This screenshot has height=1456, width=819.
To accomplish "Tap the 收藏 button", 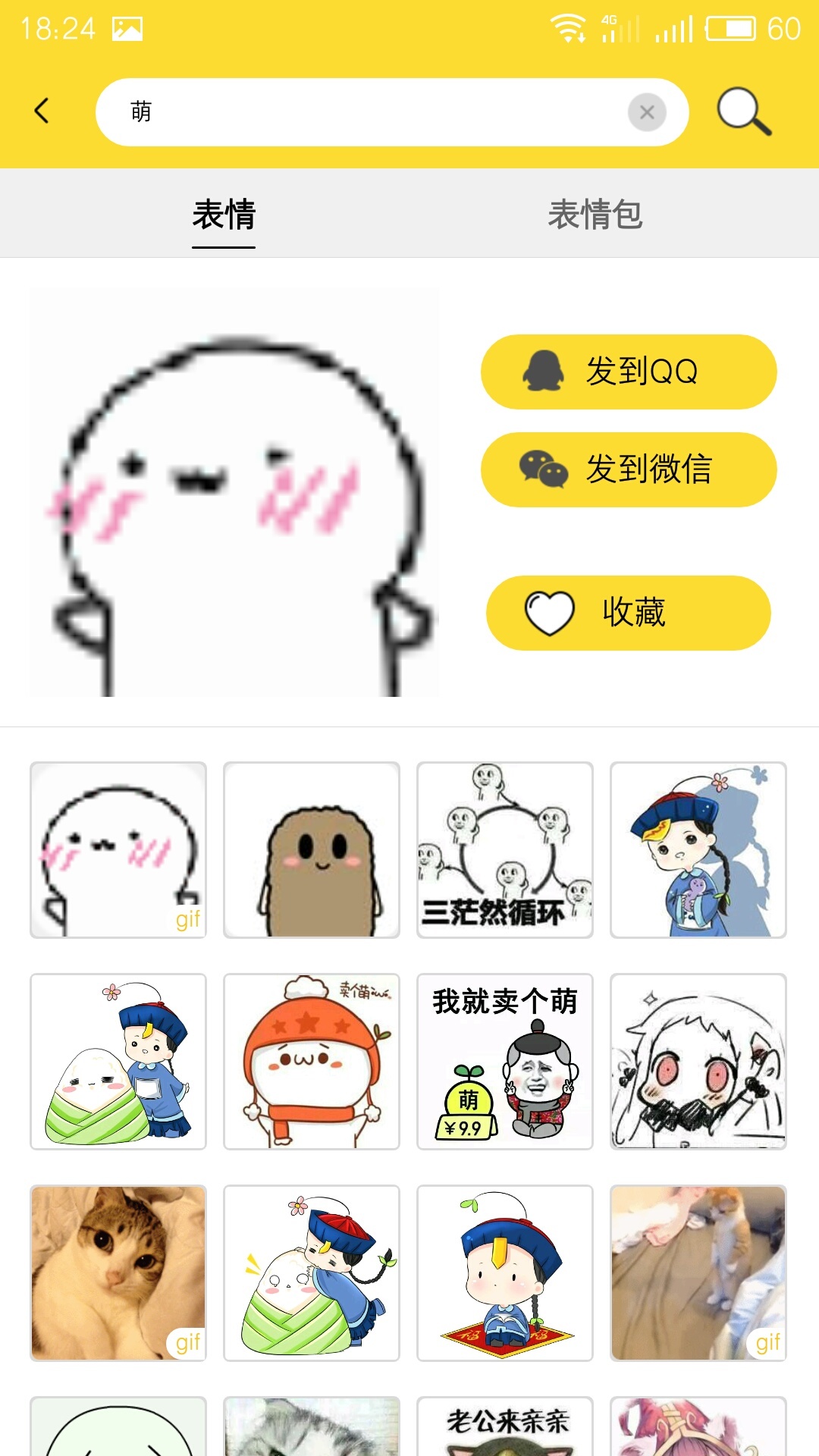I will coord(628,612).
